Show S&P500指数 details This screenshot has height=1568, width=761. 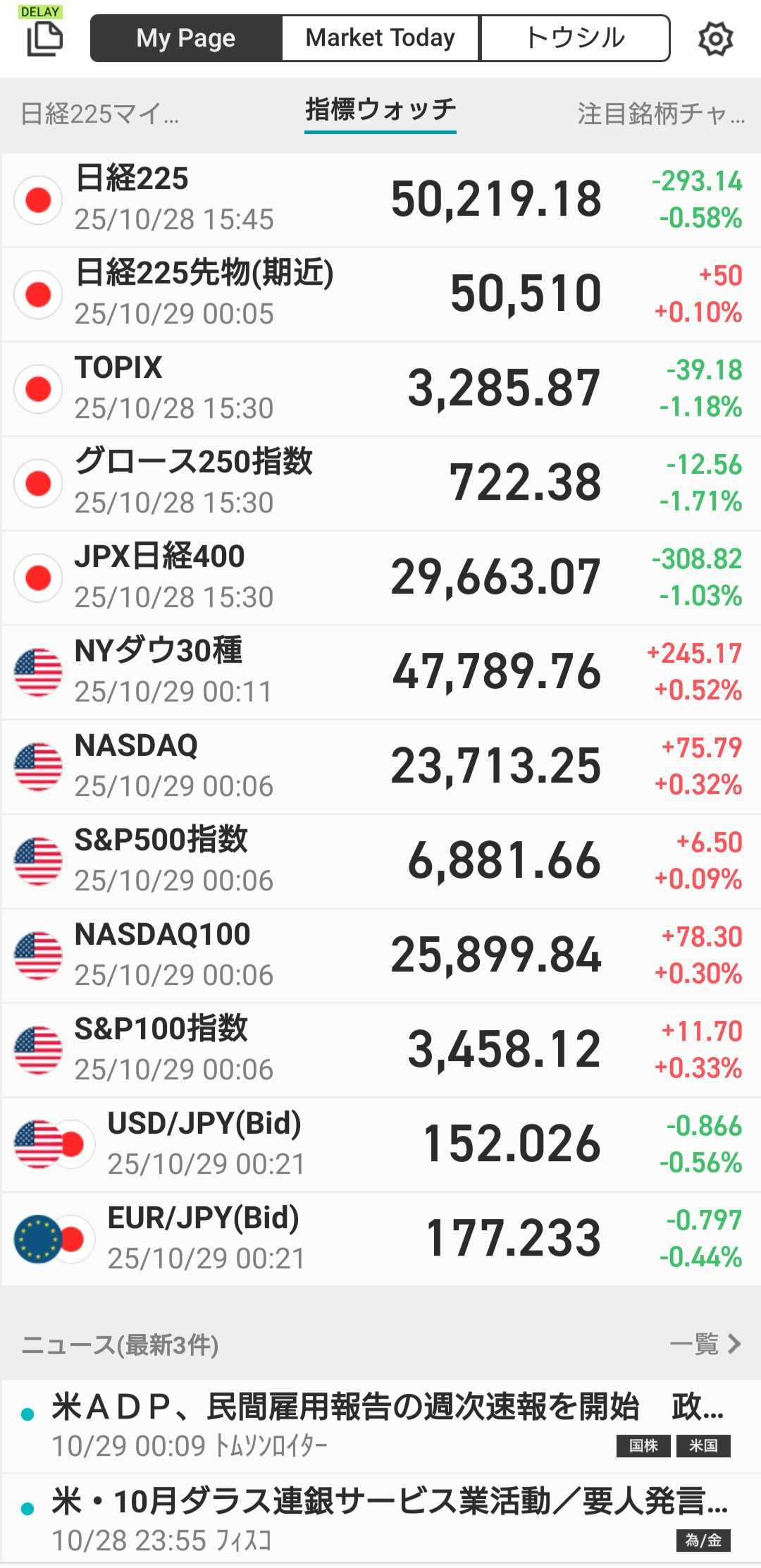pos(380,861)
